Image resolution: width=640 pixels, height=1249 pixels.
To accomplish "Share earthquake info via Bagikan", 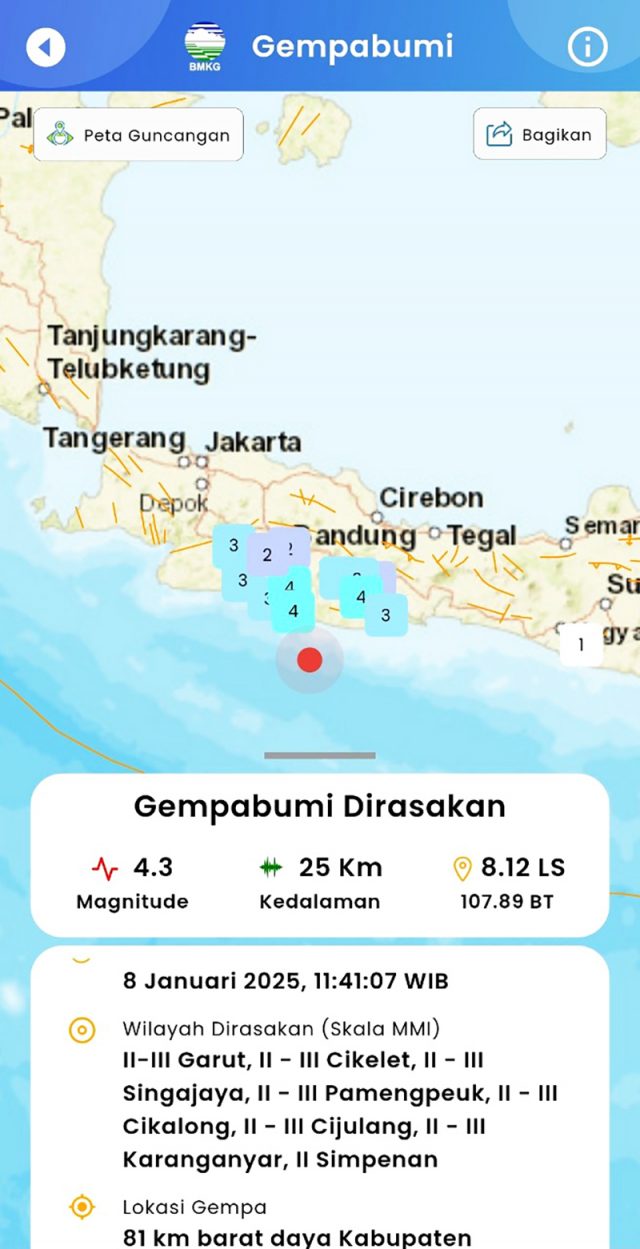I will pyautogui.click(x=539, y=134).
